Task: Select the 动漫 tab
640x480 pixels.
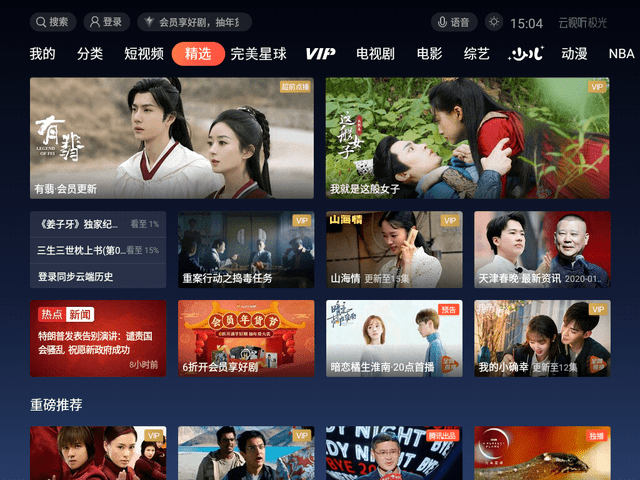Action: click(x=574, y=54)
